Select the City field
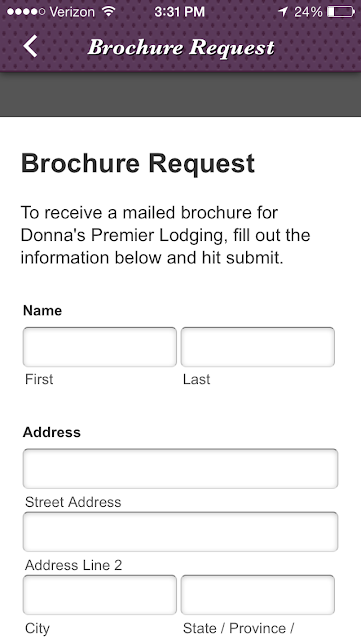This screenshot has height=640, width=361. tap(100, 595)
